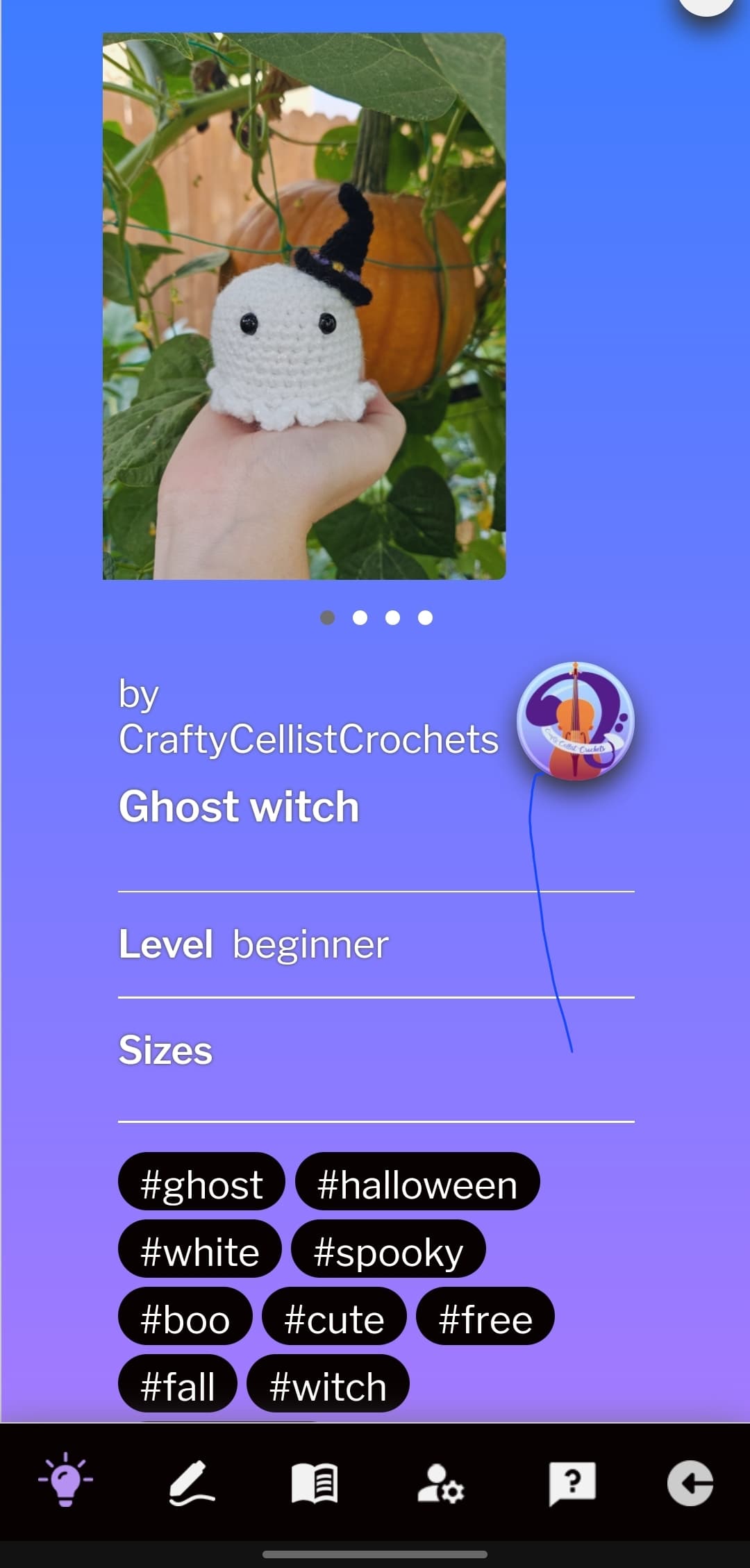Tap the #boo hashtag chip

[185, 1319]
